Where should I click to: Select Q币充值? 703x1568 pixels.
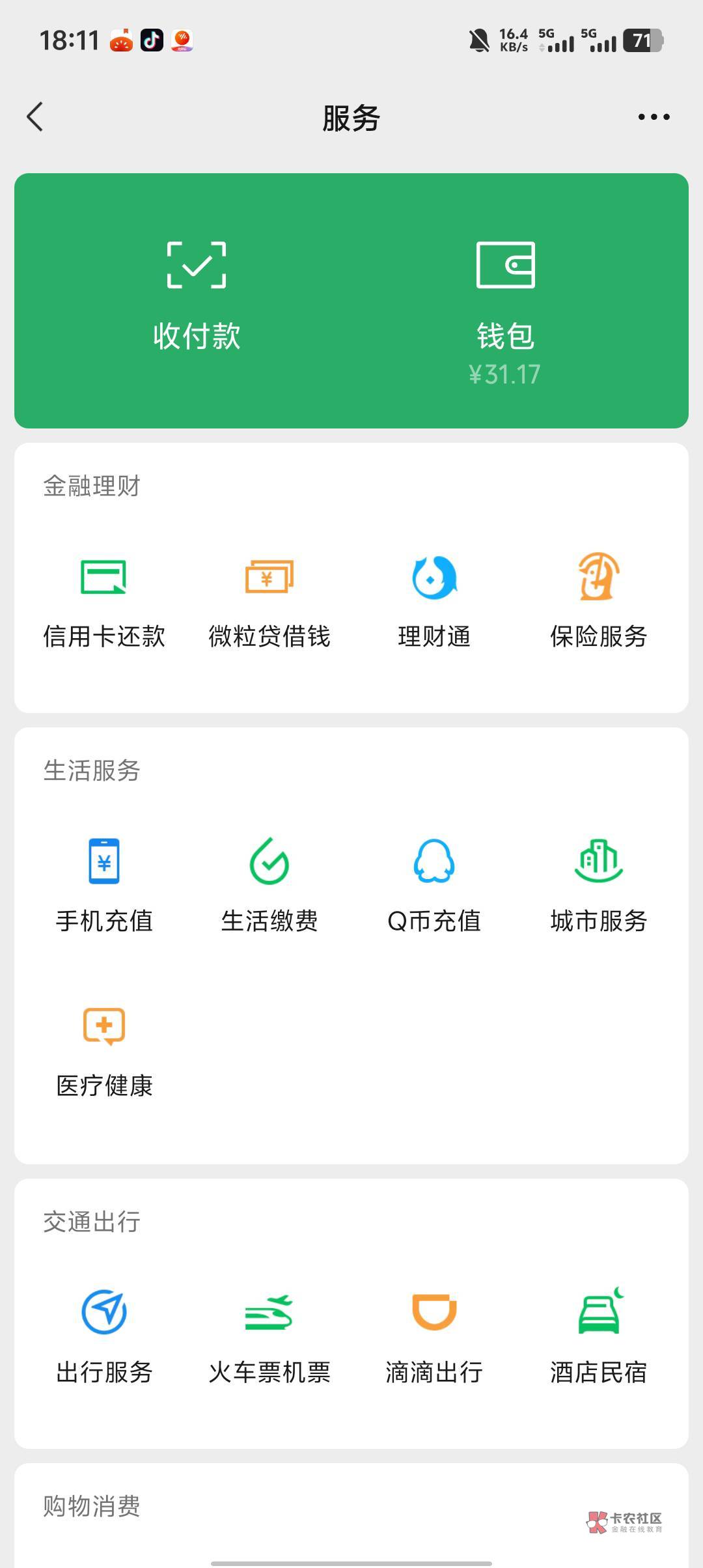434,886
